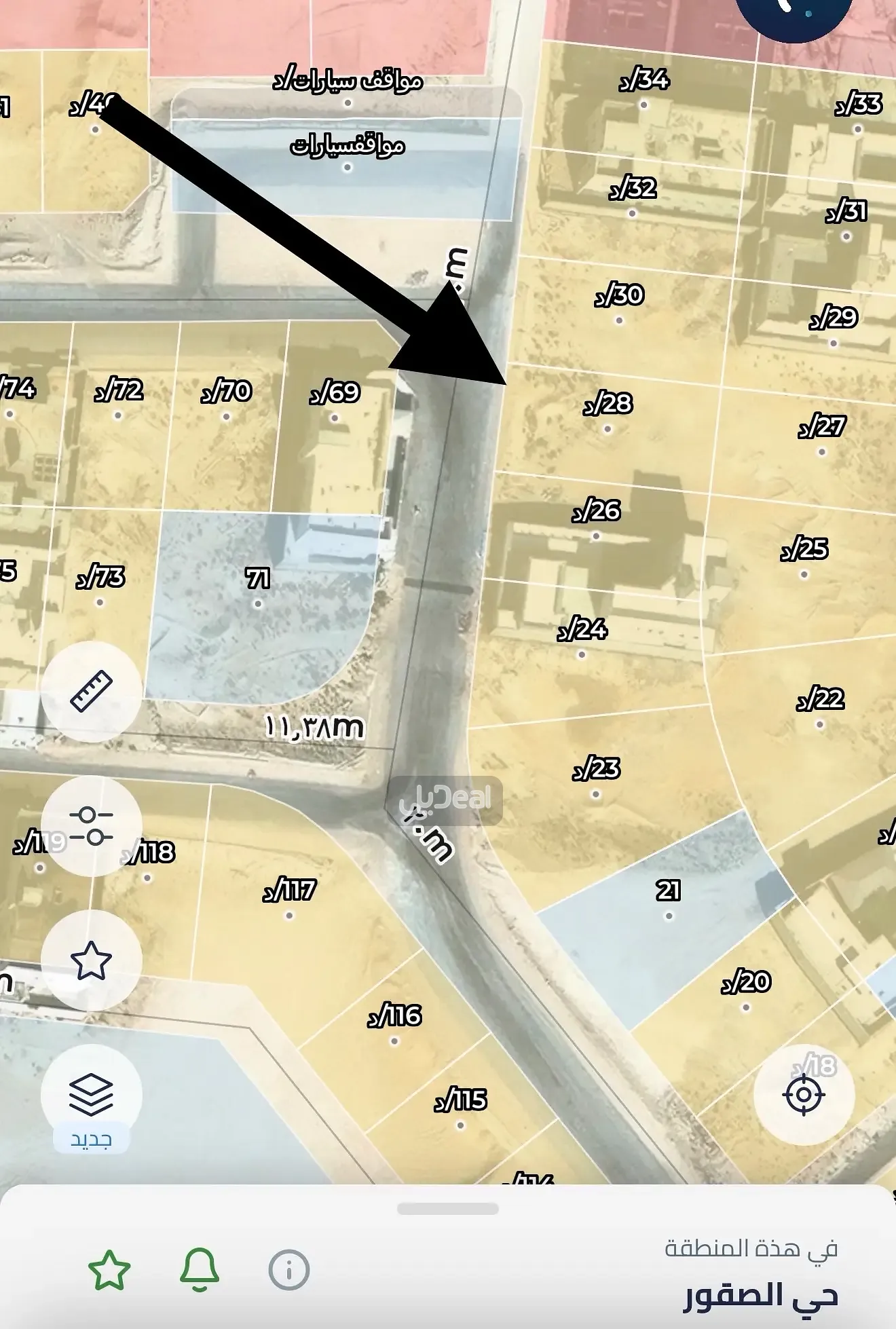
Task: Select parcel 71 on the map
Action: (258, 578)
